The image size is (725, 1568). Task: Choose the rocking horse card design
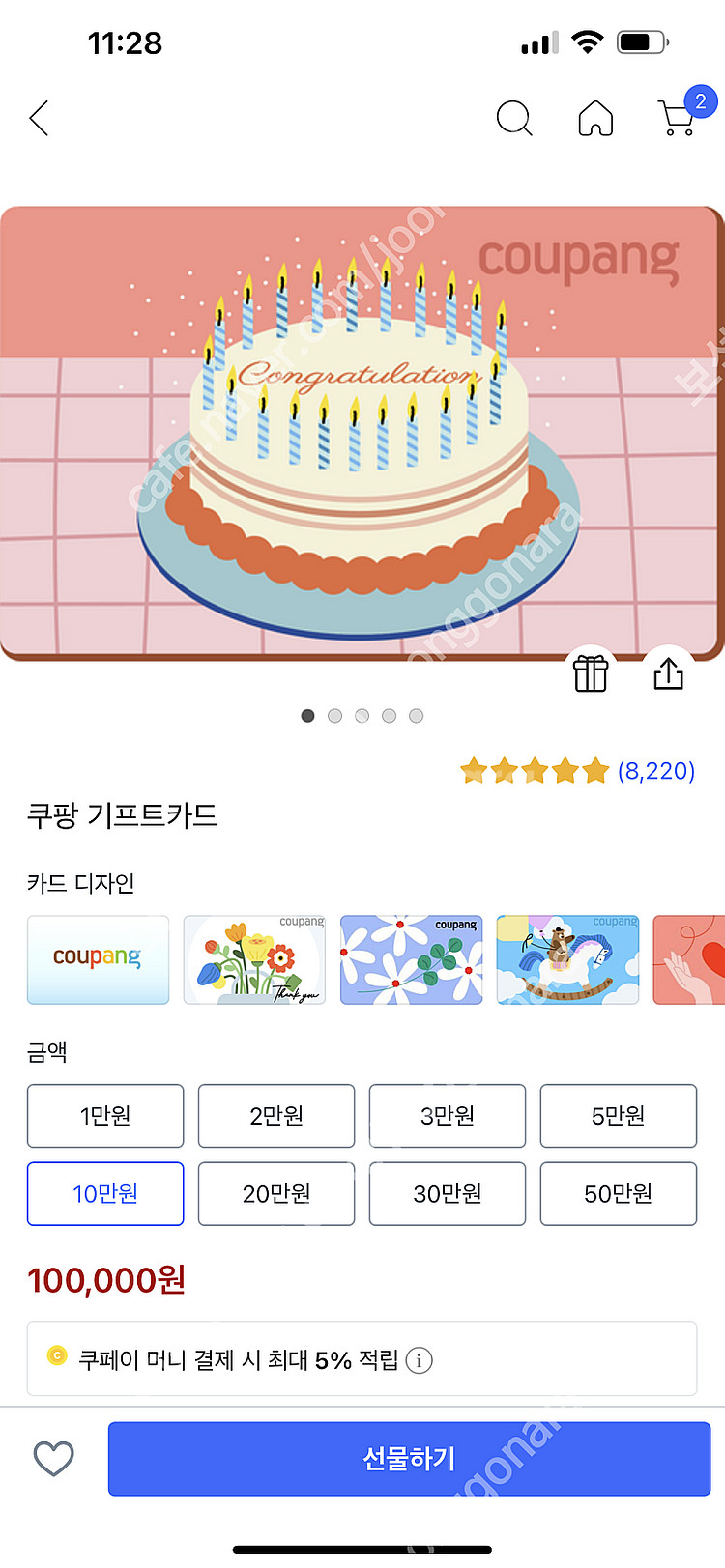coord(567,959)
